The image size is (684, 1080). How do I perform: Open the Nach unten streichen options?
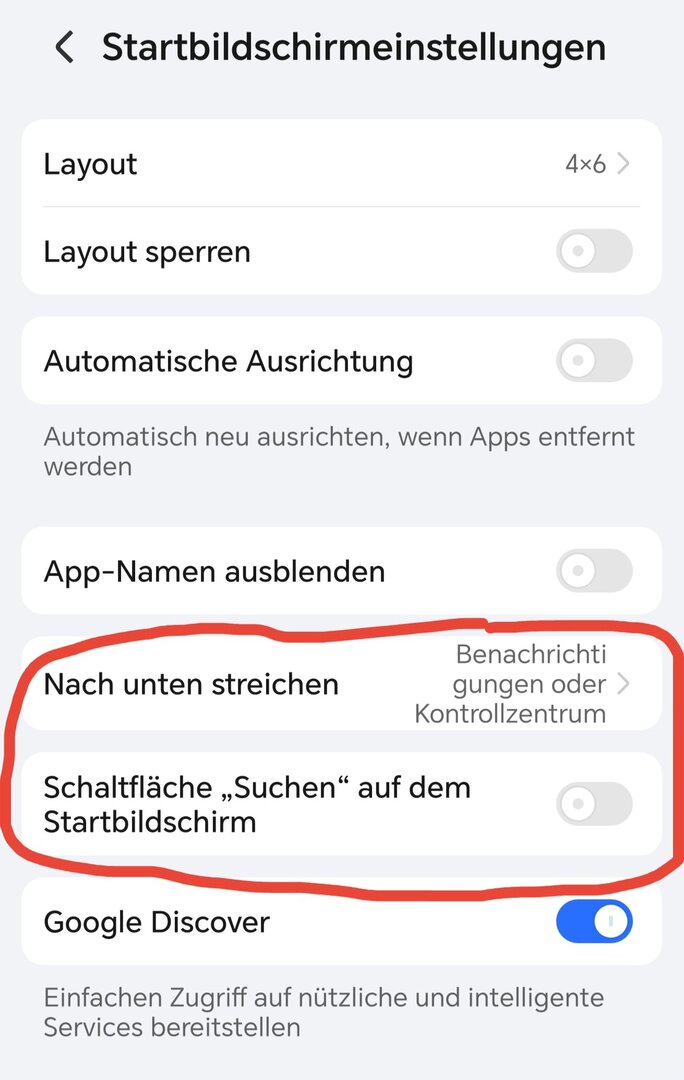coord(340,684)
